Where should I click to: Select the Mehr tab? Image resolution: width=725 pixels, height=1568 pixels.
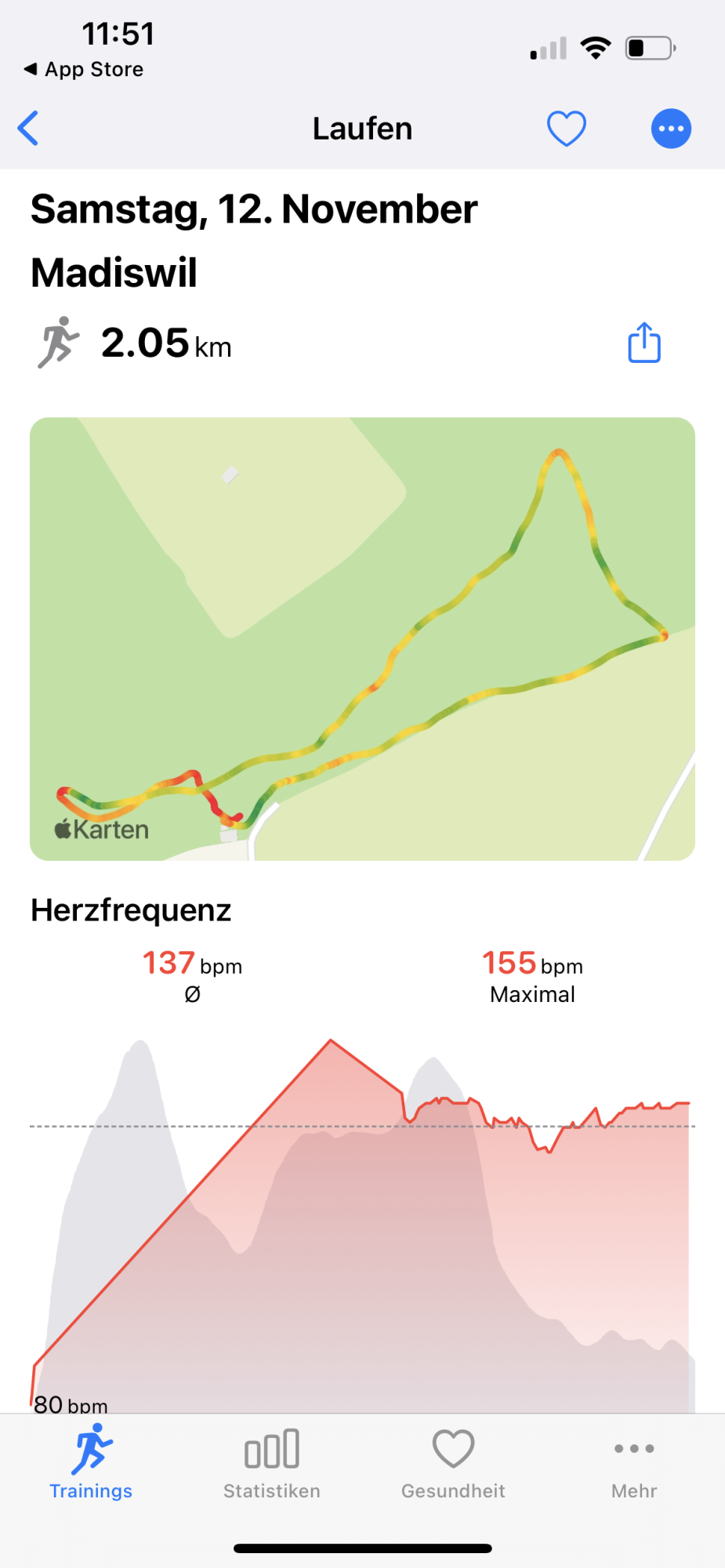(x=634, y=1463)
